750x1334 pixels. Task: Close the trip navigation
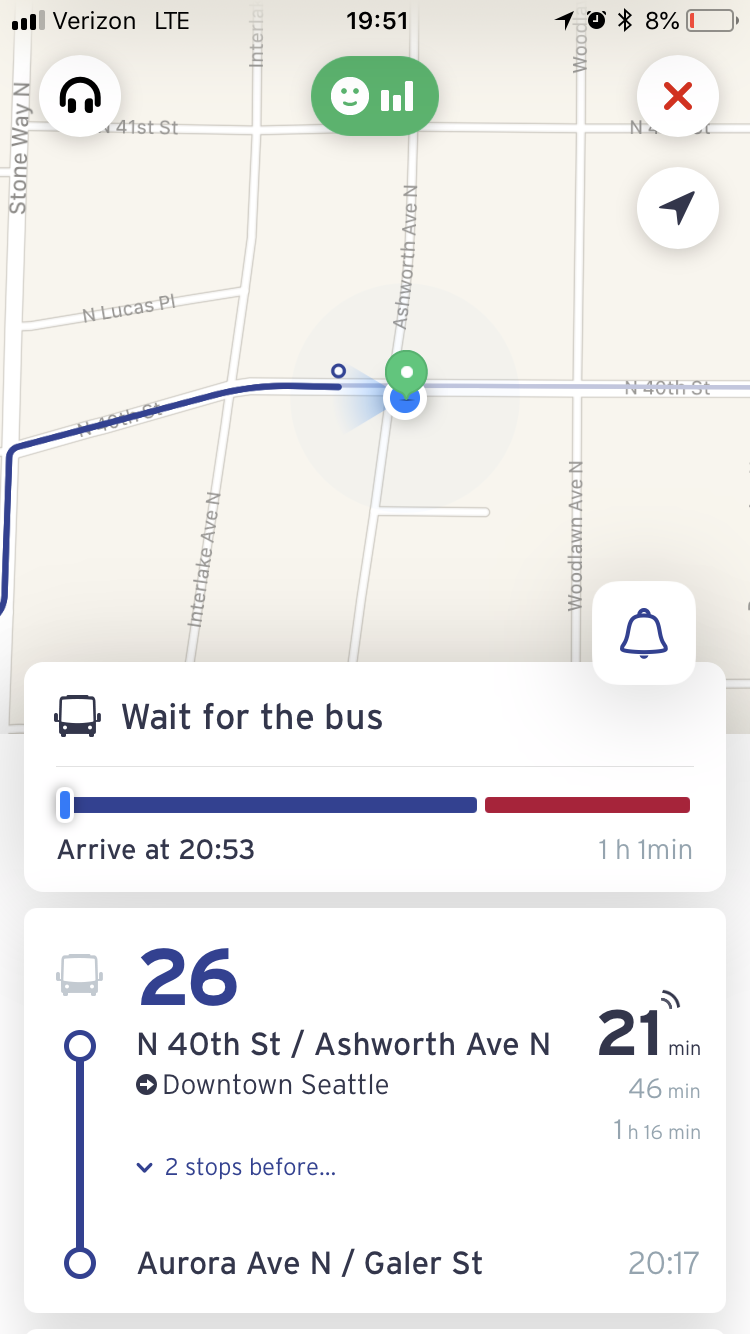(x=678, y=97)
